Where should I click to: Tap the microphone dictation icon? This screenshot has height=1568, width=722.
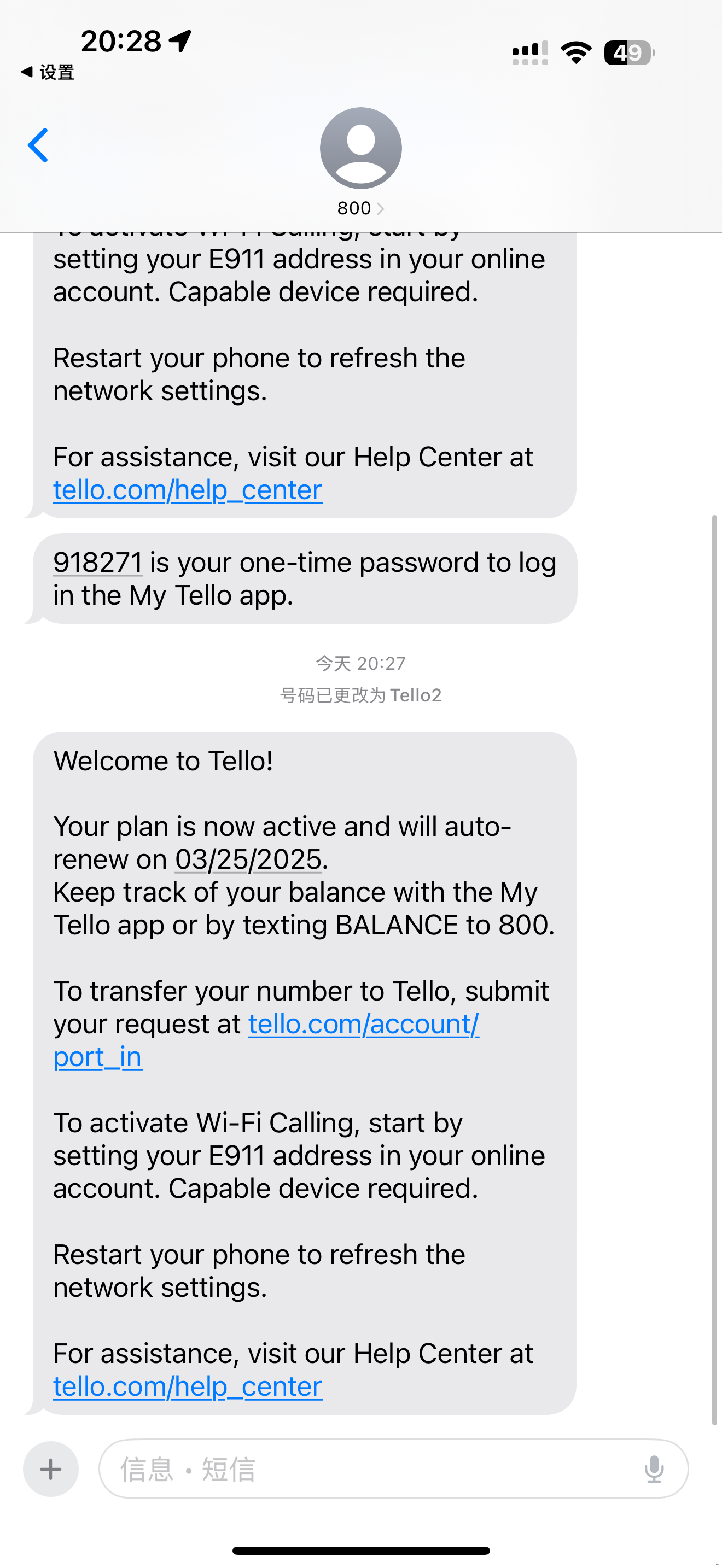click(x=655, y=1469)
